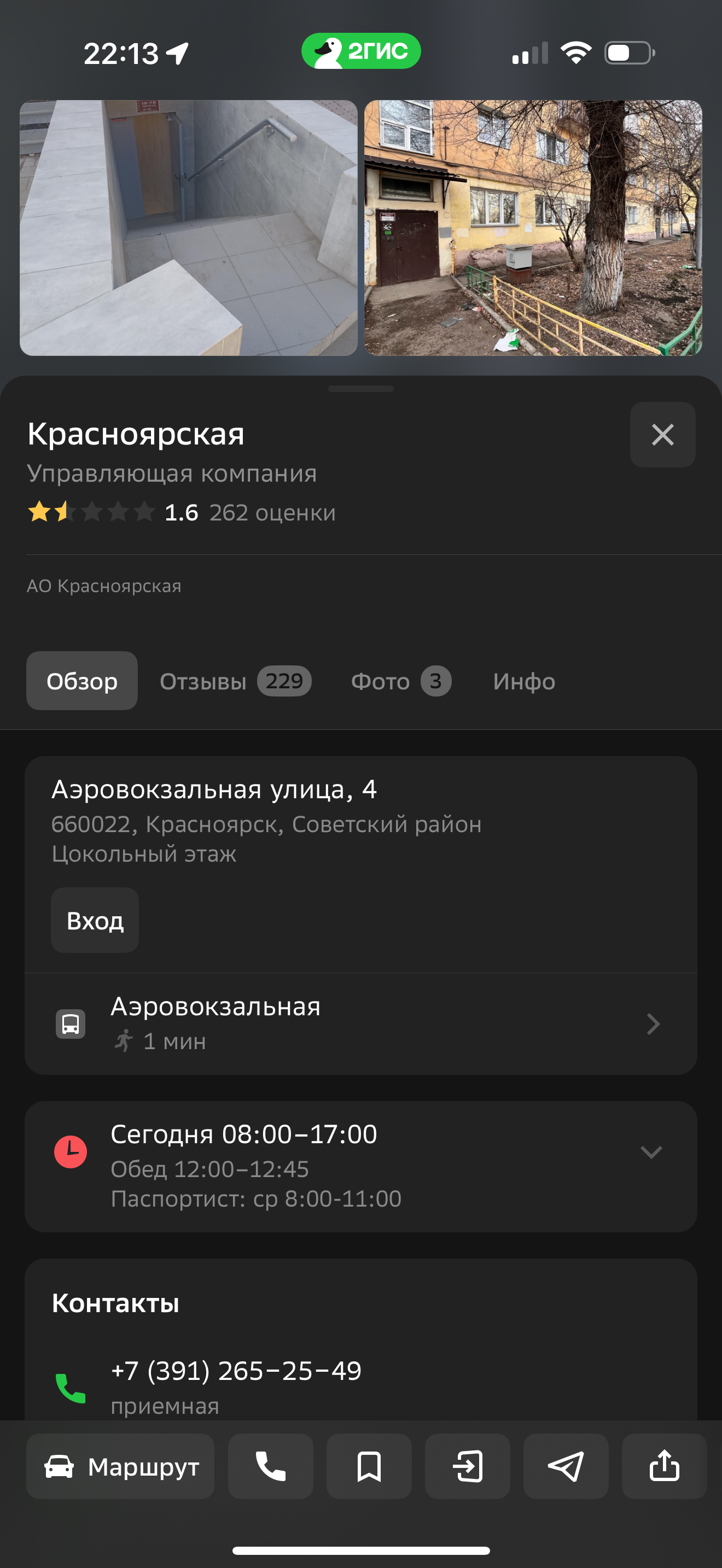The height and width of the screenshot is (1568, 722).
Task: Tap the Вход entrance button
Action: click(95, 920)
